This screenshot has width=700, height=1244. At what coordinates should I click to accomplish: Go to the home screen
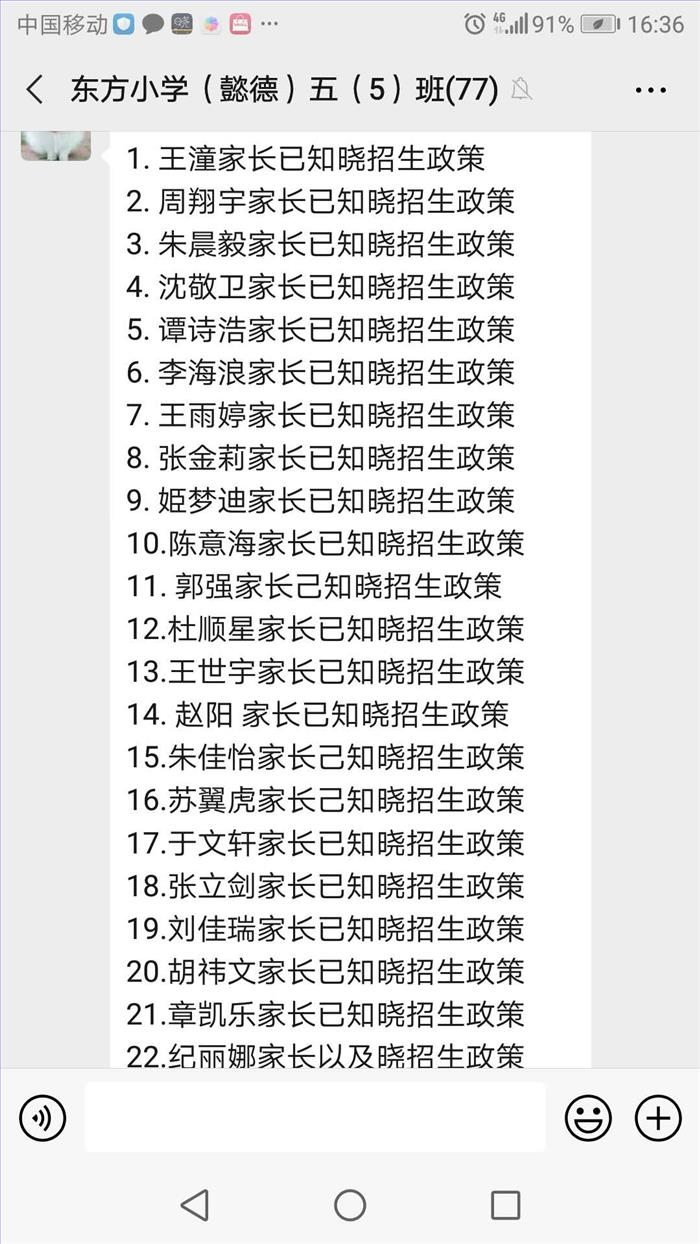coord(350,1205)
